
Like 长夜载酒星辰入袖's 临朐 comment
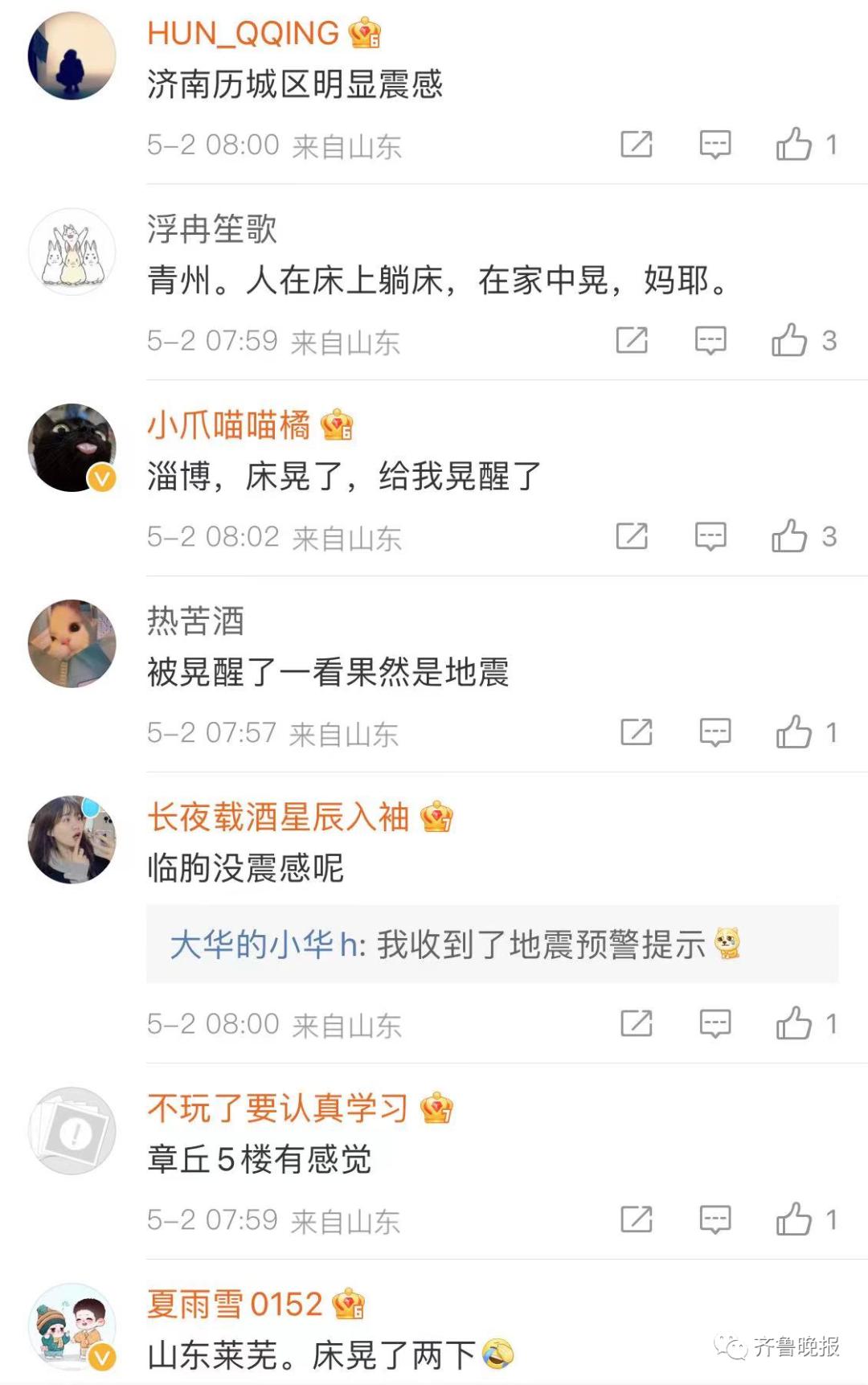pos(794,1023)
